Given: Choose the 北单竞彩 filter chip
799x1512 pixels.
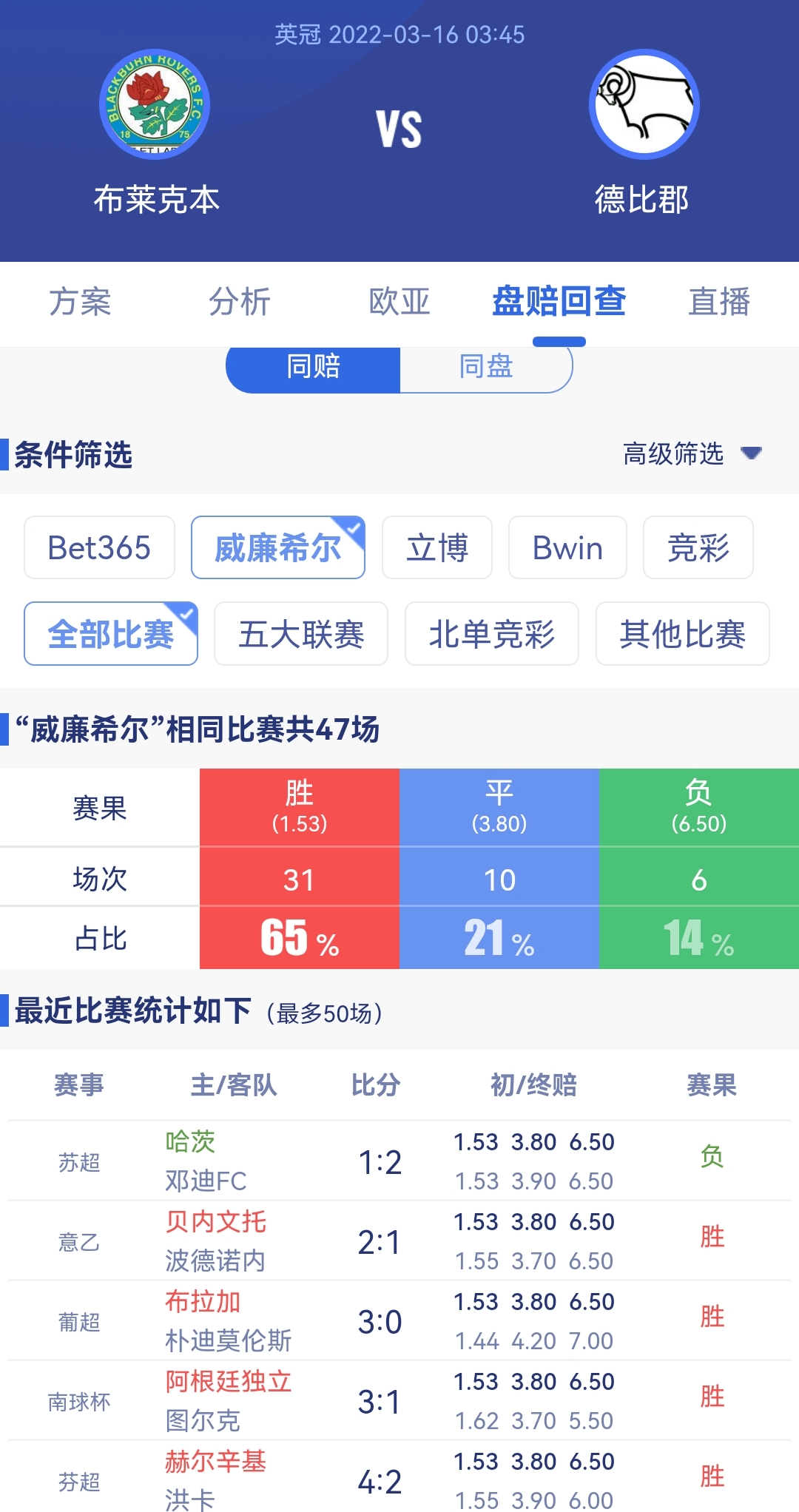Looking at the screenshot, I should click(492, 634).
